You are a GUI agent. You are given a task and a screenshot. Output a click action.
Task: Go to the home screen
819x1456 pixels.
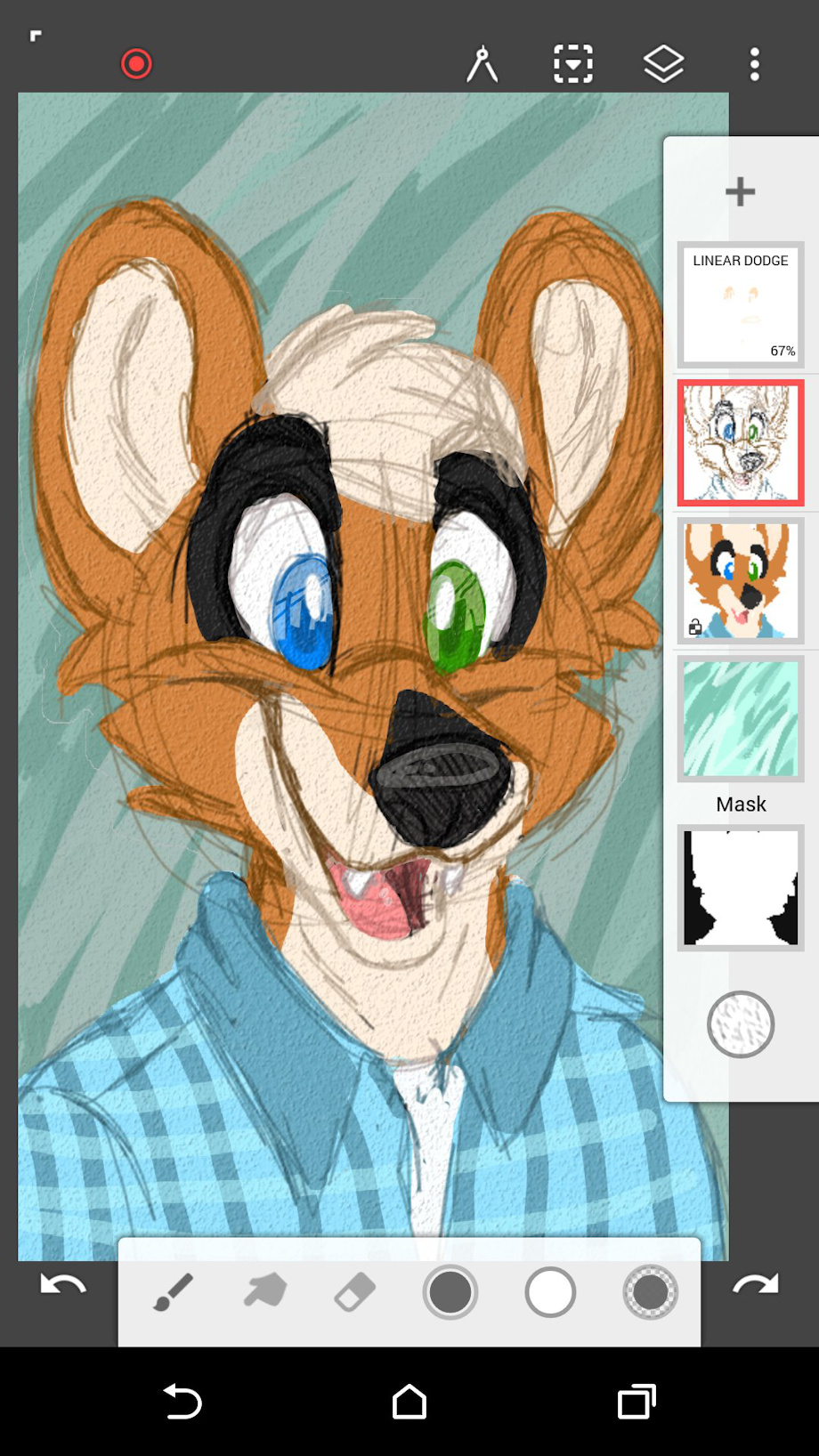click(409, 1403)
